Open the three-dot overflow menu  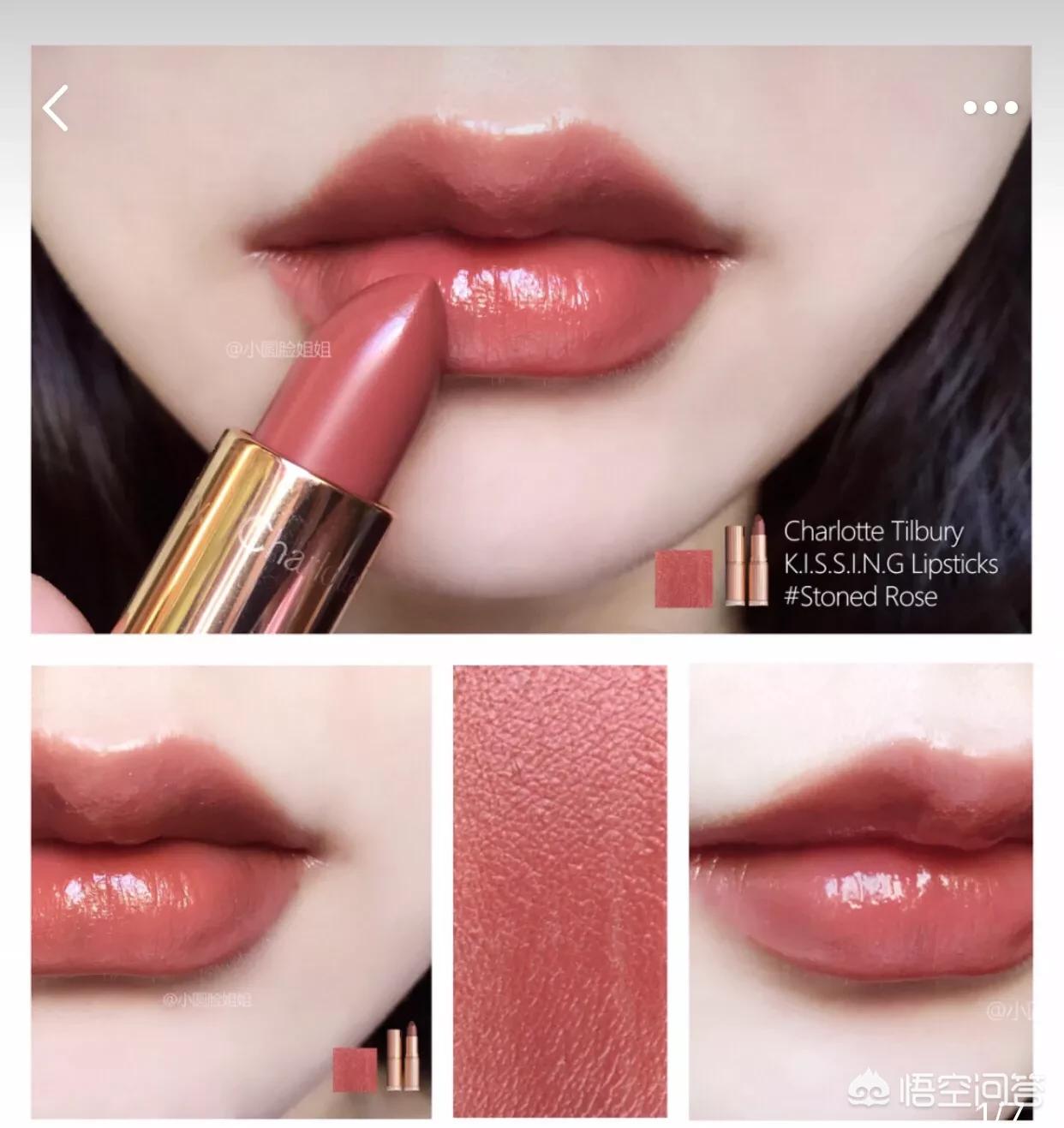[989, 108]
